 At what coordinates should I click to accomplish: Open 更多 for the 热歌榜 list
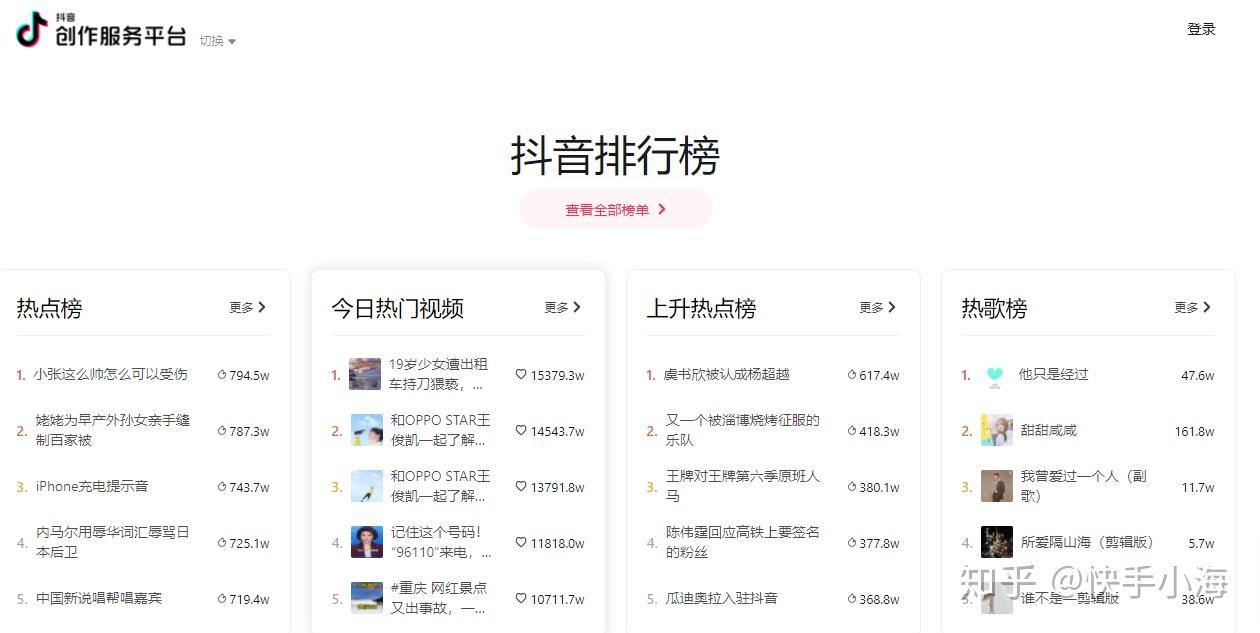click(x=1193, y=308)
